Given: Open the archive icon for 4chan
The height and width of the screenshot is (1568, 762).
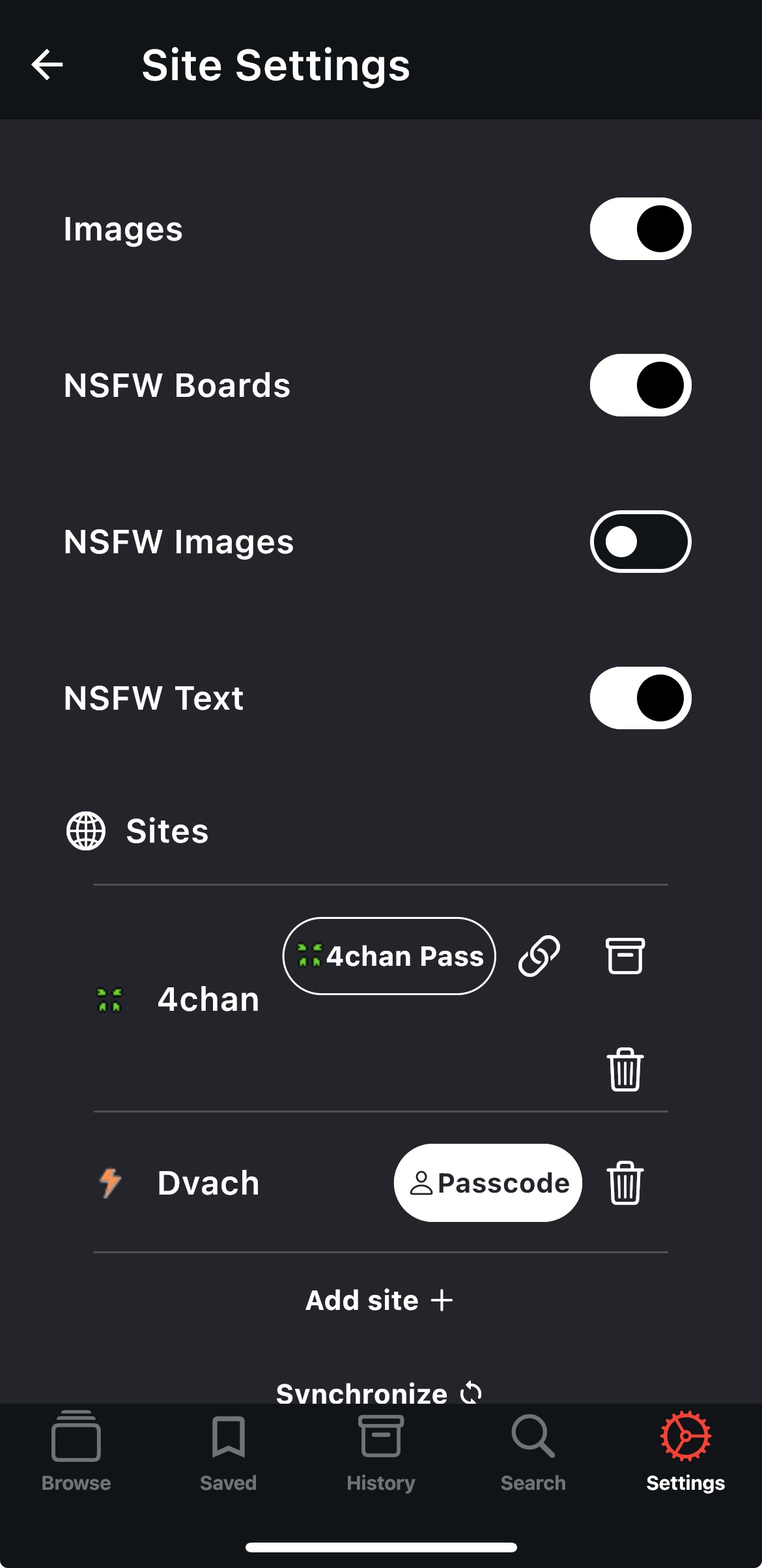Looking at the screenshot, I should pos(625,956).
